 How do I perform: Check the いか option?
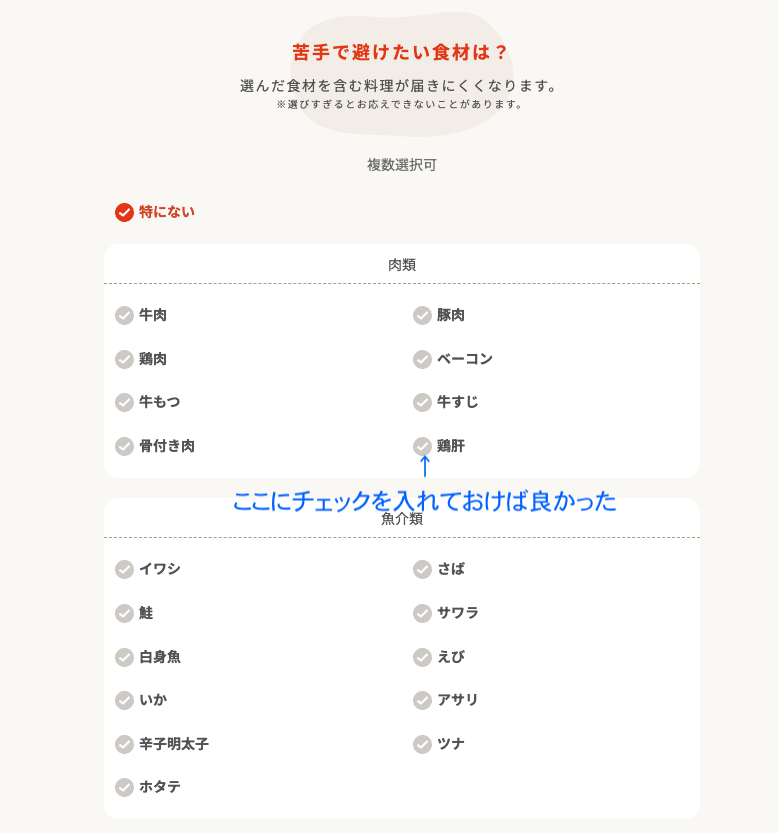[x=124, y=700]
